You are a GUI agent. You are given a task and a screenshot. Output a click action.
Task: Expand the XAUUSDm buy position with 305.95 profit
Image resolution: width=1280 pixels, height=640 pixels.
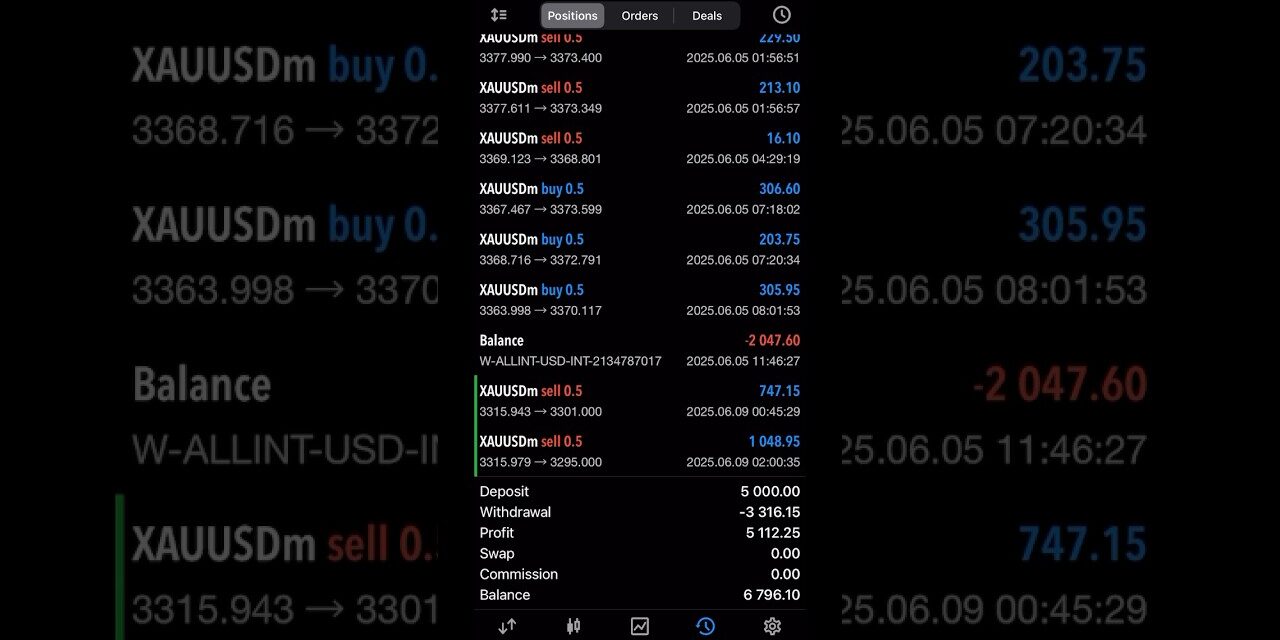coord(639,299)
